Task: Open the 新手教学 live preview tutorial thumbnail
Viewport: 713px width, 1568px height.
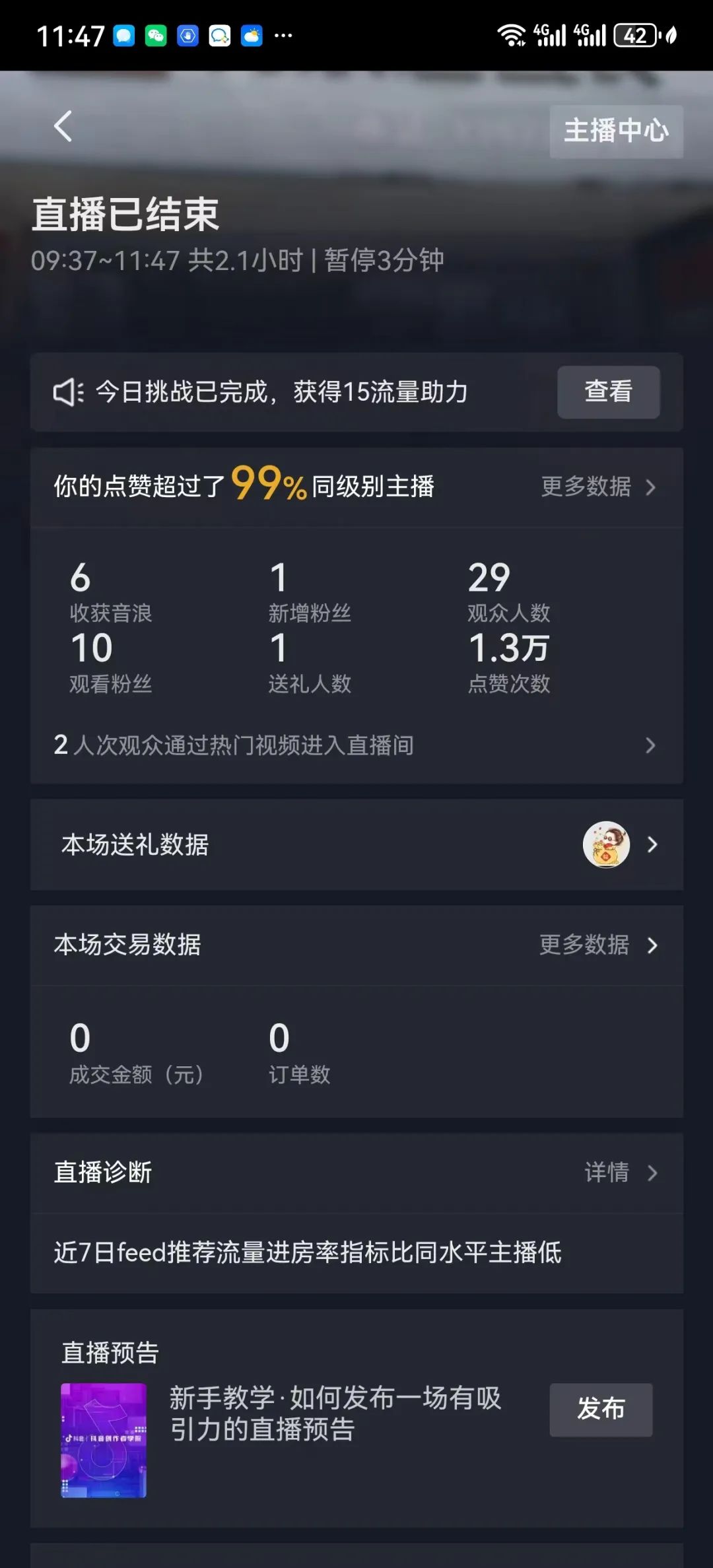Action: (104, 1440)
